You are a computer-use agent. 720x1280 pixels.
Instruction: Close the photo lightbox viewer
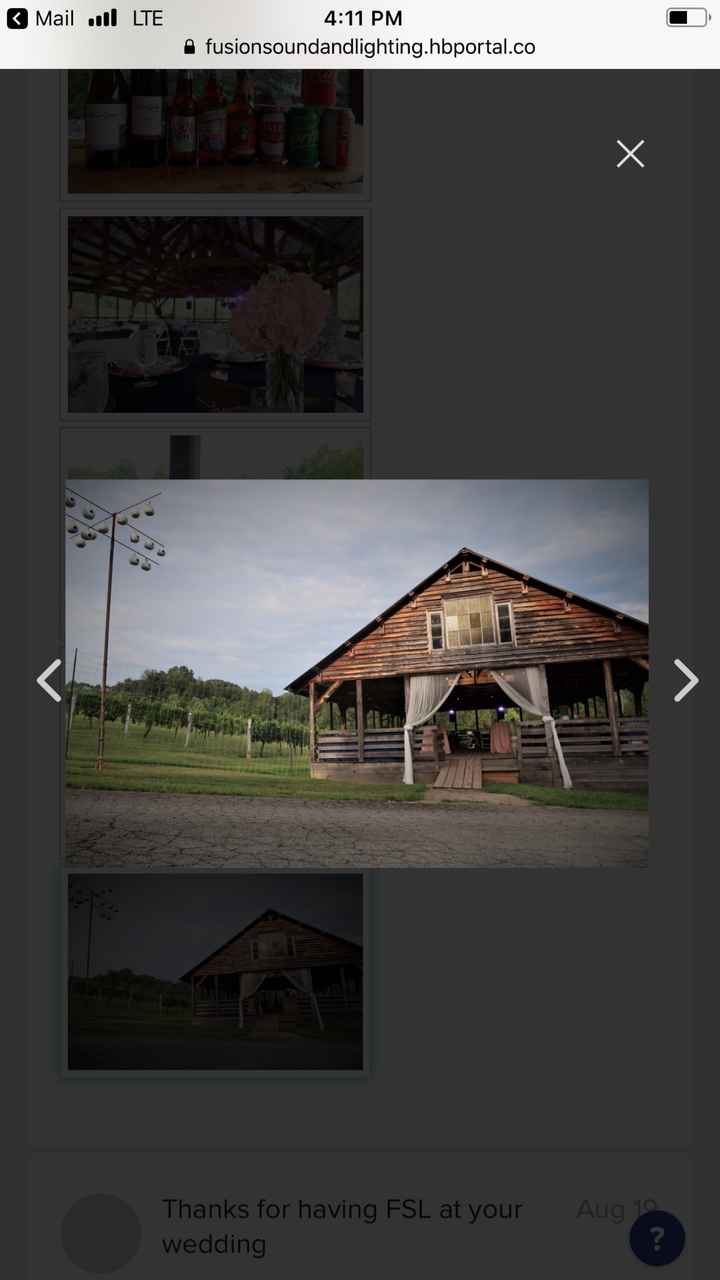click(630, 153)
